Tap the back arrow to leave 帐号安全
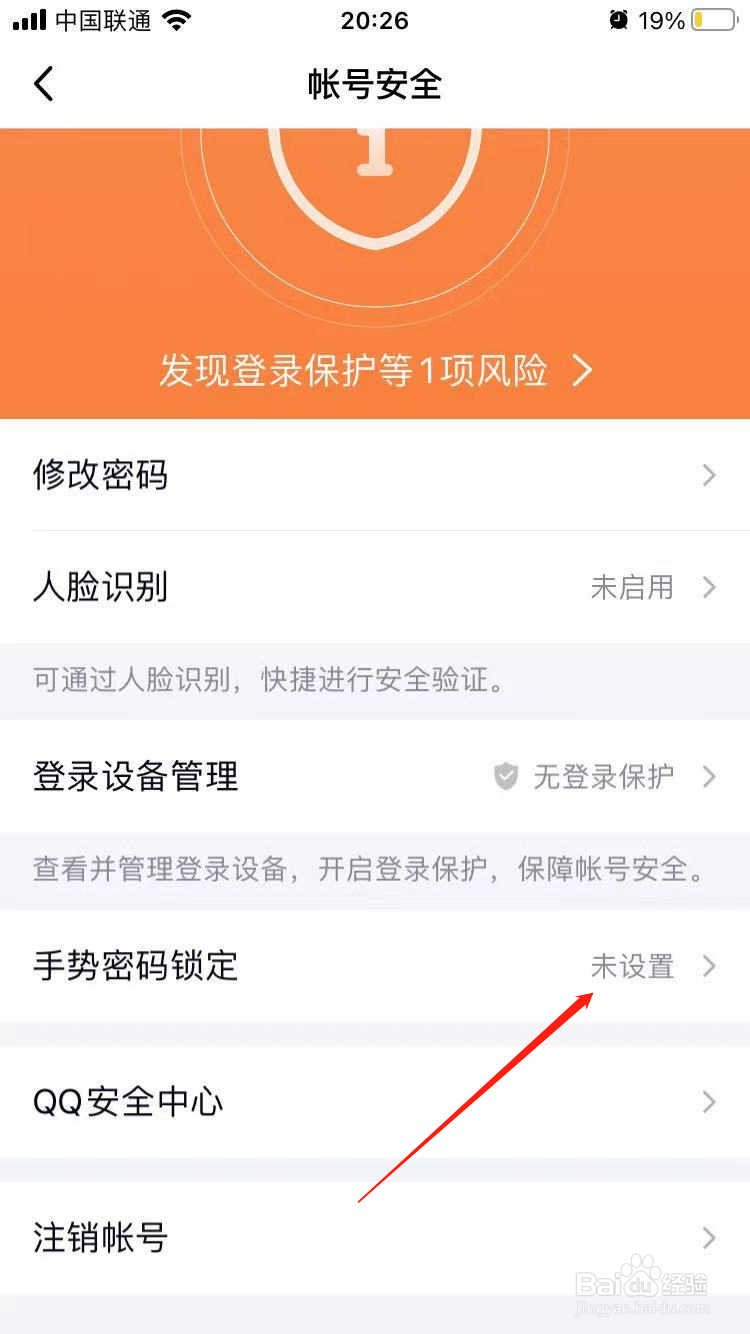 click(42, 84)
